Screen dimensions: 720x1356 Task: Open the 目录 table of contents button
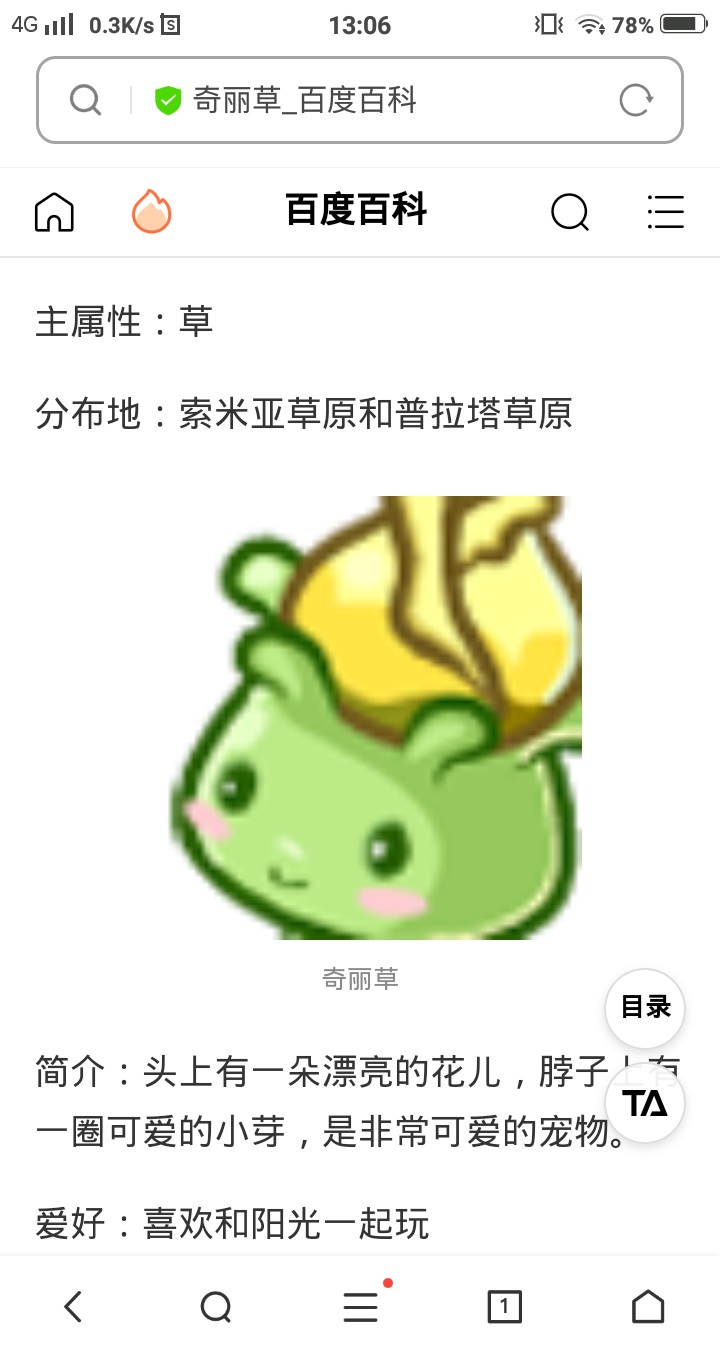point(645,1008)
